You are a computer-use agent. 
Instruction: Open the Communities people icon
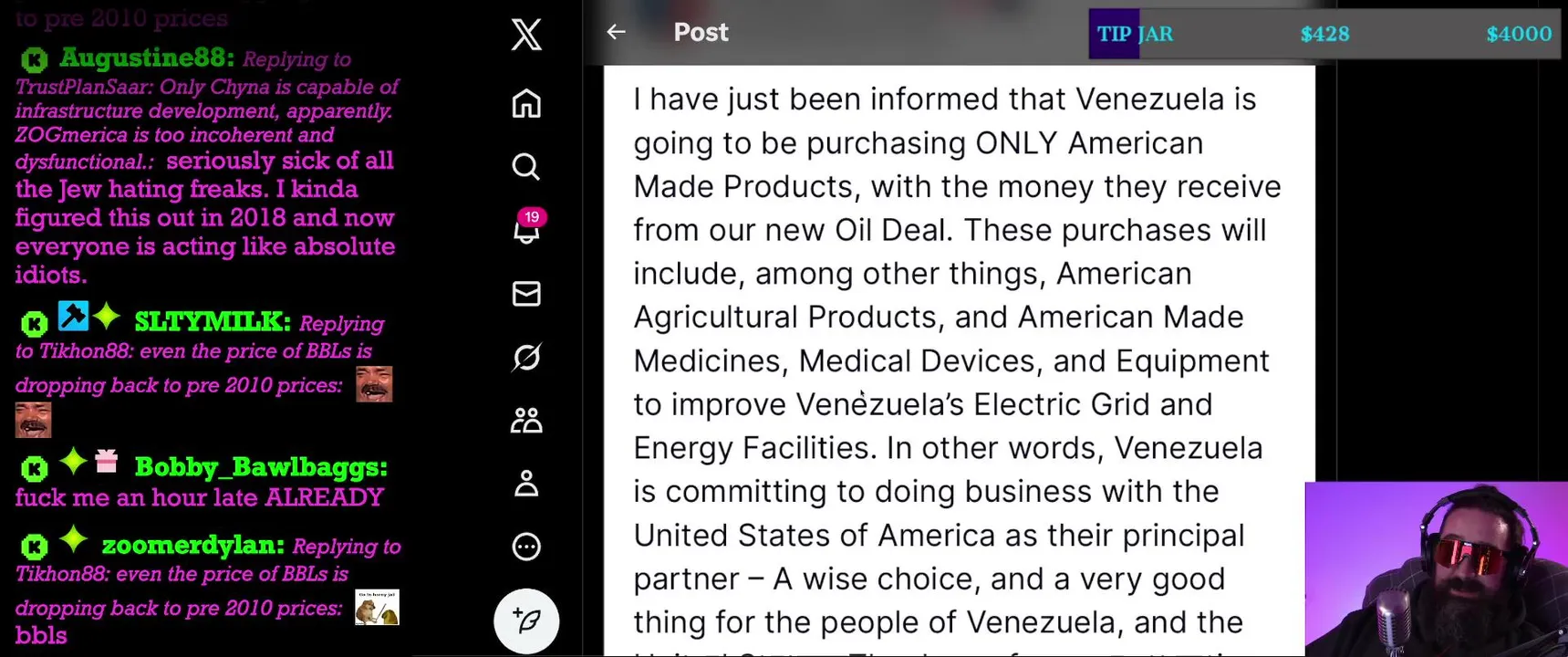click(526, 420)
